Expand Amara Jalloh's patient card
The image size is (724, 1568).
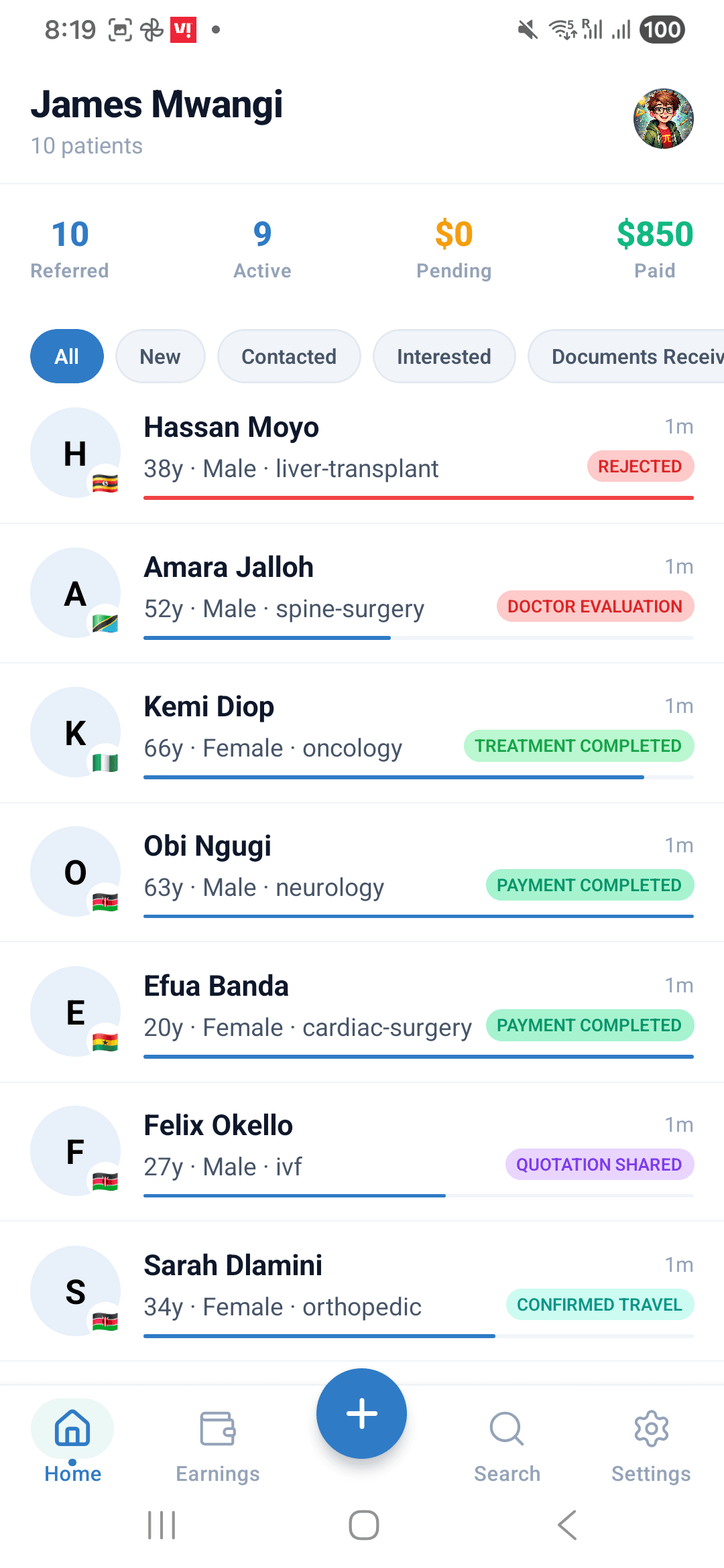click(x=362, y=592)
